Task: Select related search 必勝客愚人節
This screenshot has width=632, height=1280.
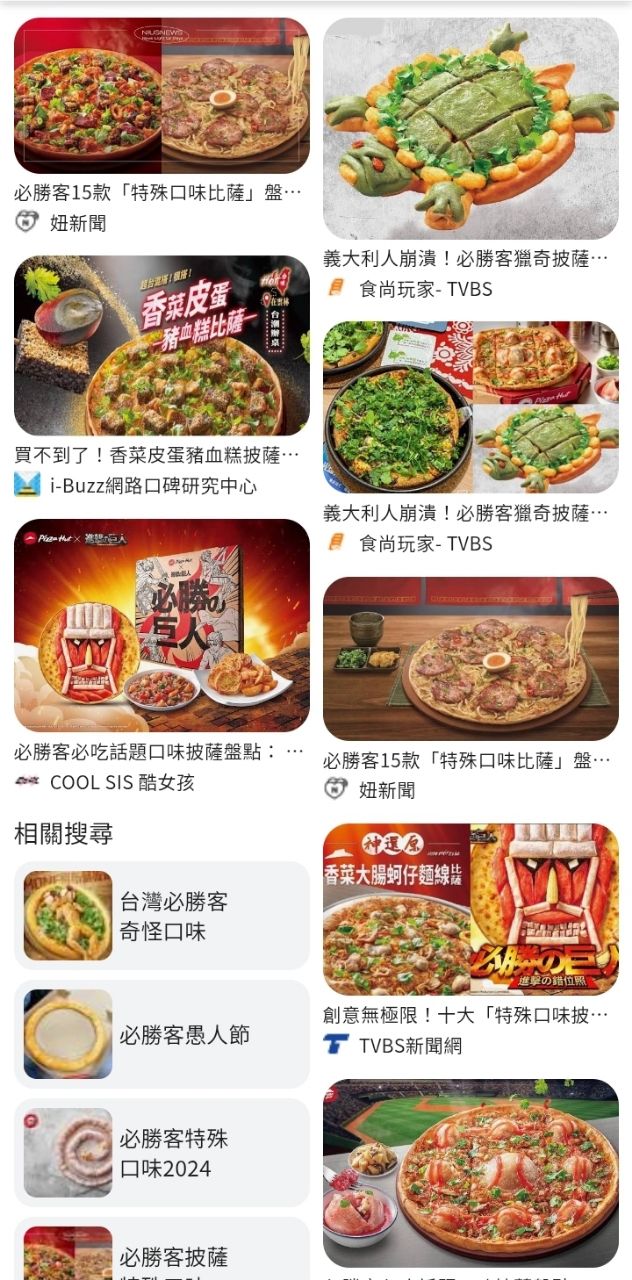Action: pos(162,1035)
